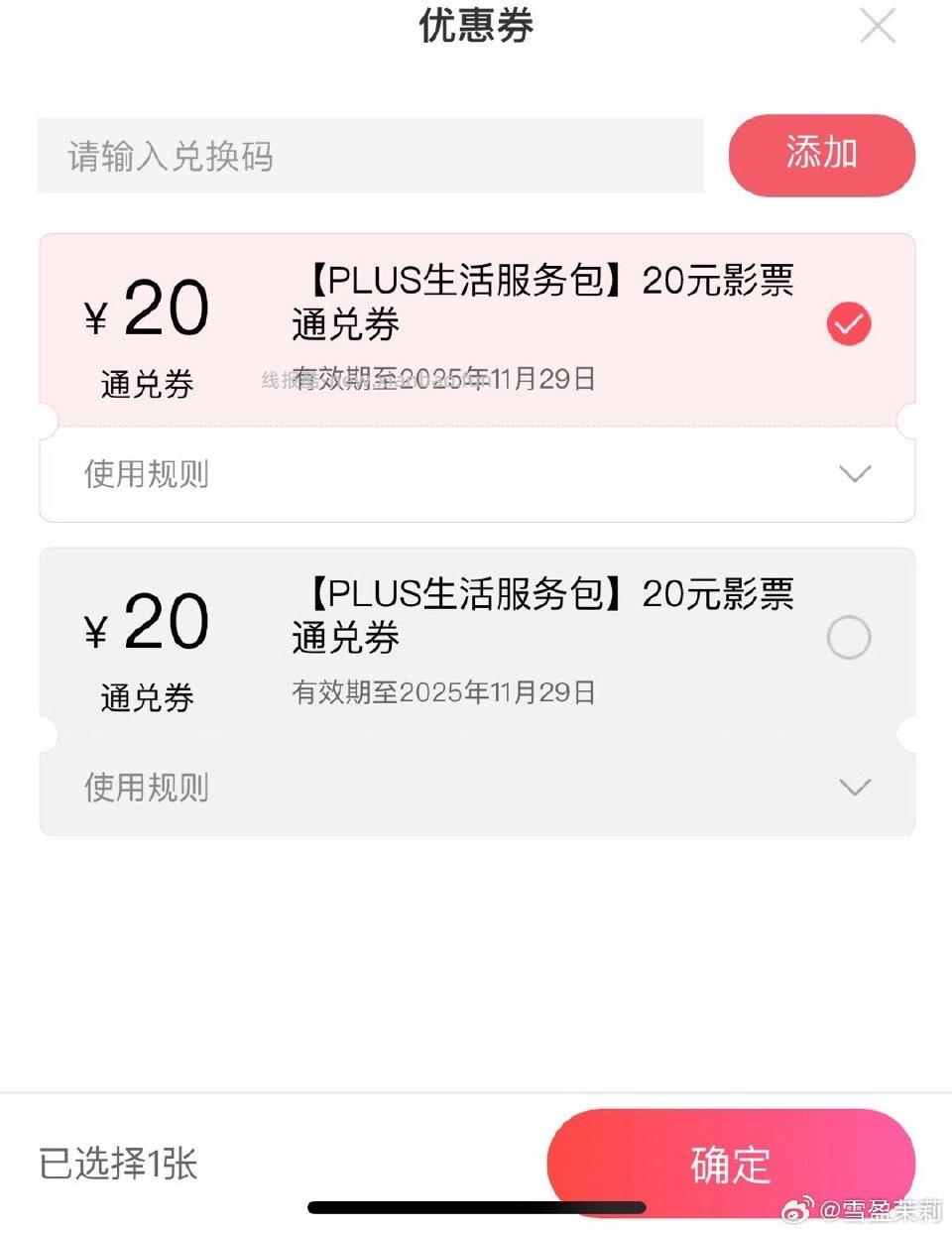Tap the chevron beside second 使用规则
Screen dimensions: 952x1233
point(855,787)
